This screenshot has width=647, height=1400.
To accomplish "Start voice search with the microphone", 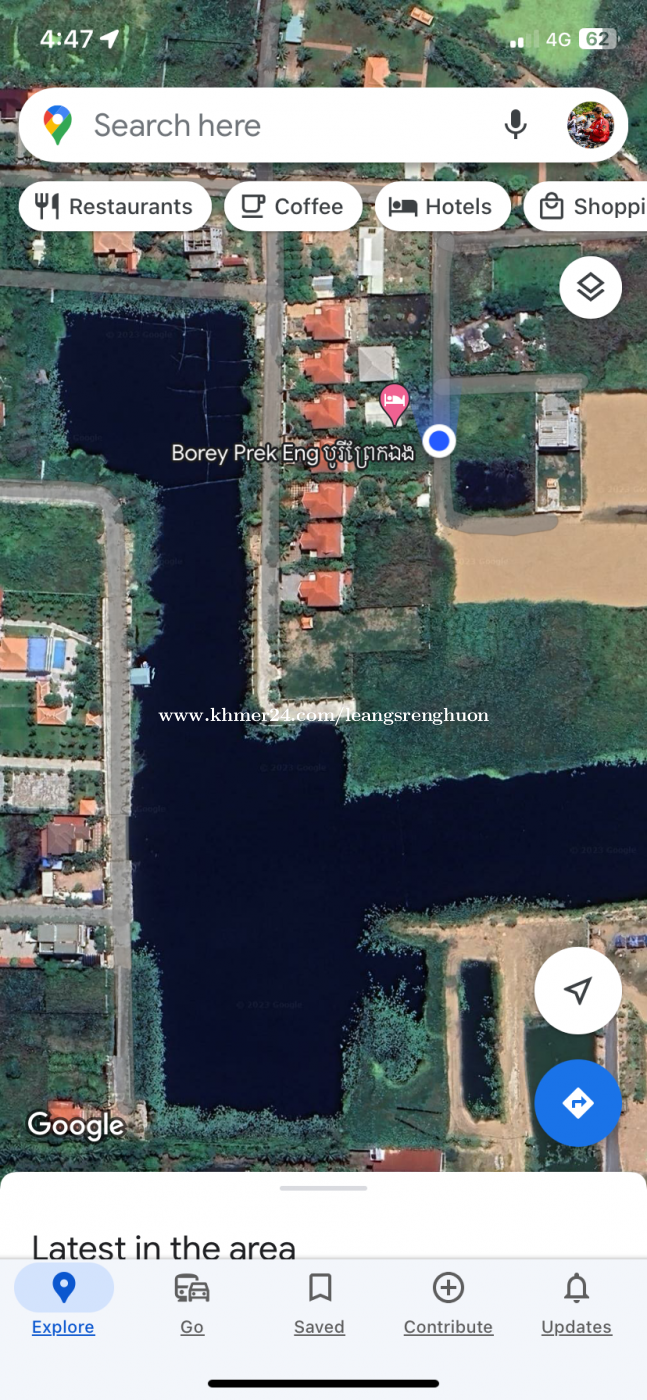I will click(x=515, y=125).
